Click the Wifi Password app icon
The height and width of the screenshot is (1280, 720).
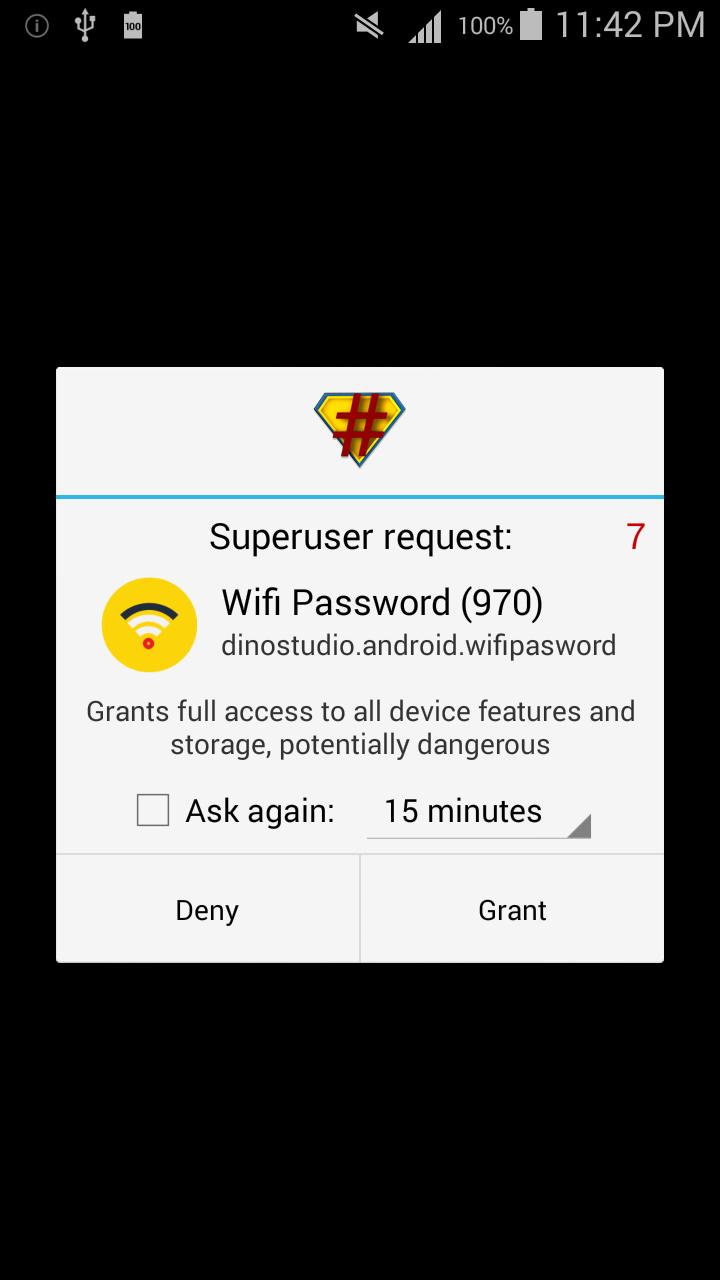coord(149,623)
